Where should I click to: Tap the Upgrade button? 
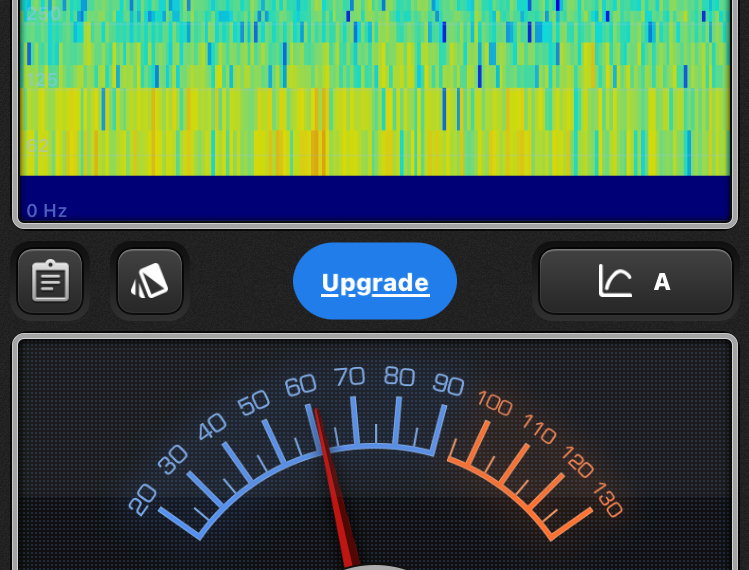tap(375, 282)
